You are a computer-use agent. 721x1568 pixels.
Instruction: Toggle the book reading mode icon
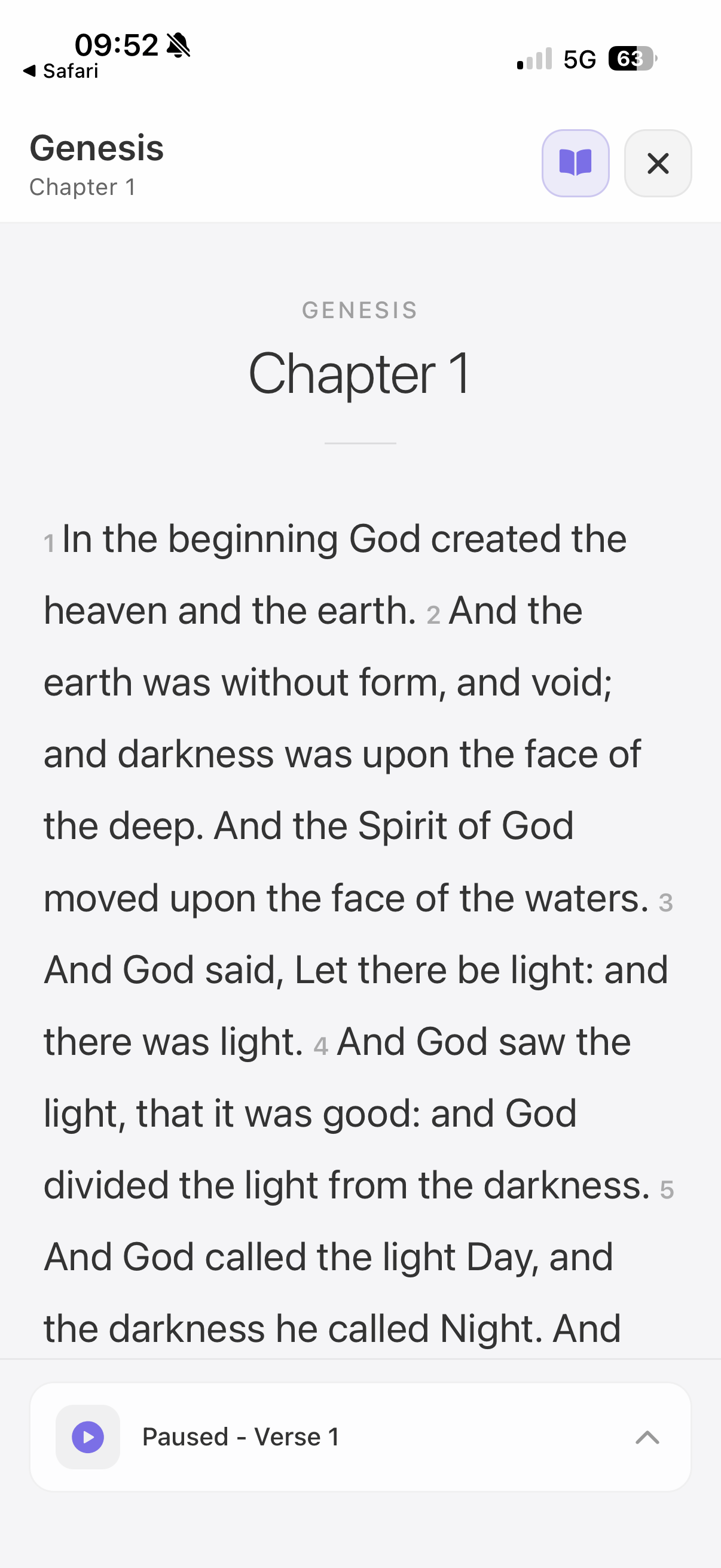click(x=575, y=163)
